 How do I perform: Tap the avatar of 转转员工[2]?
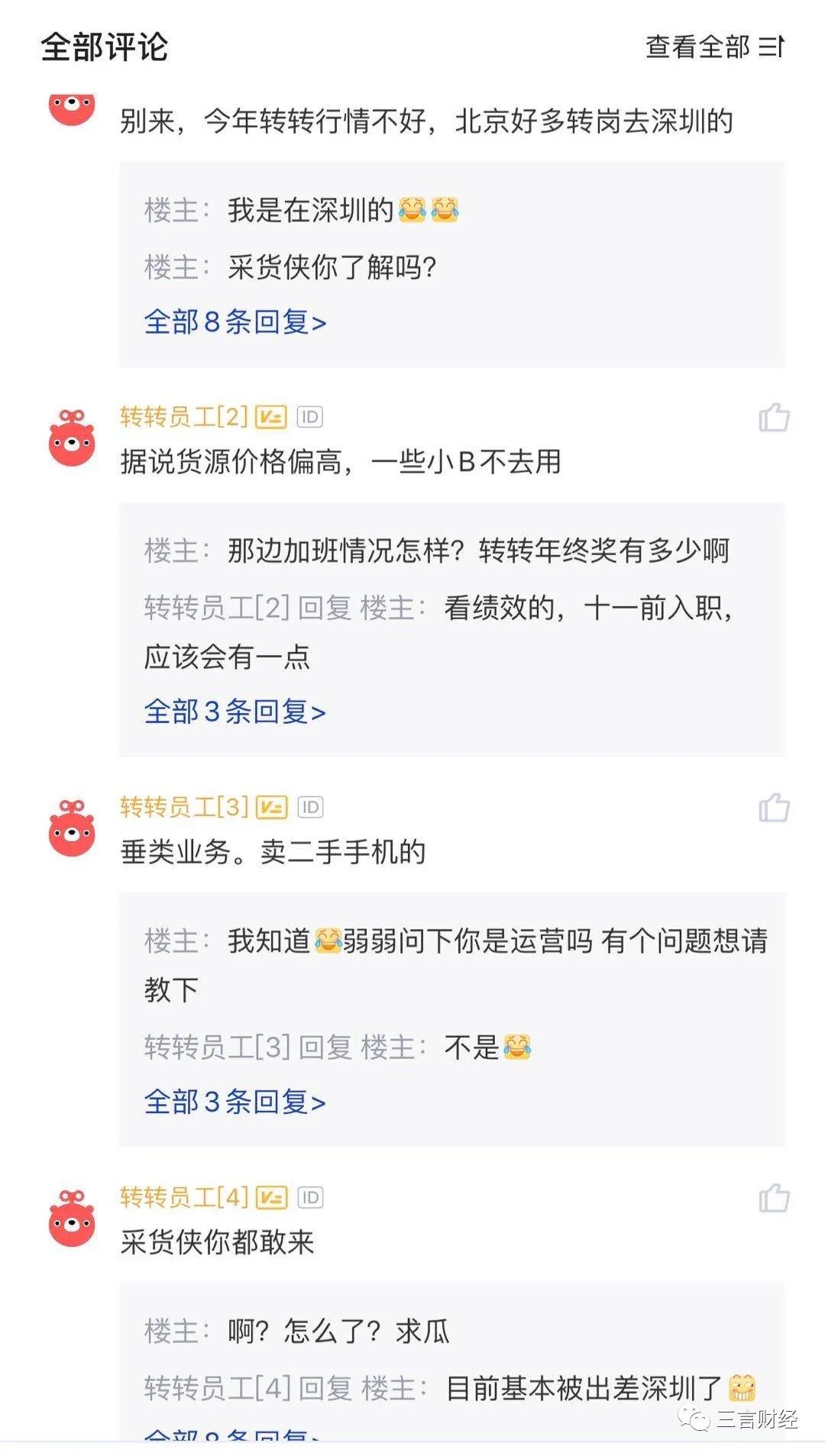pos(72,438)
